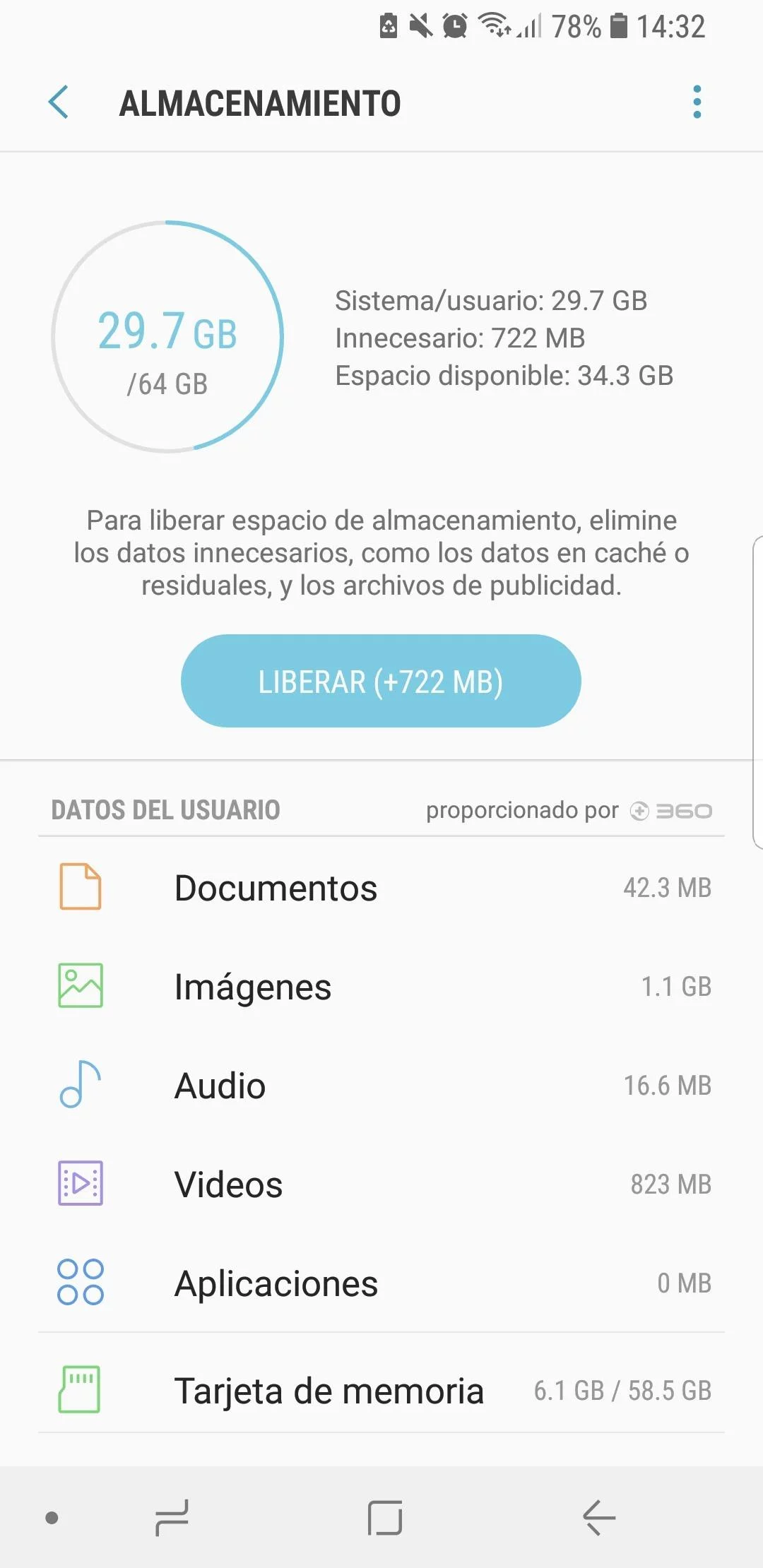
Task: Click the 360 provider logo
Action: pyautogui.click(x=675, y=810)
